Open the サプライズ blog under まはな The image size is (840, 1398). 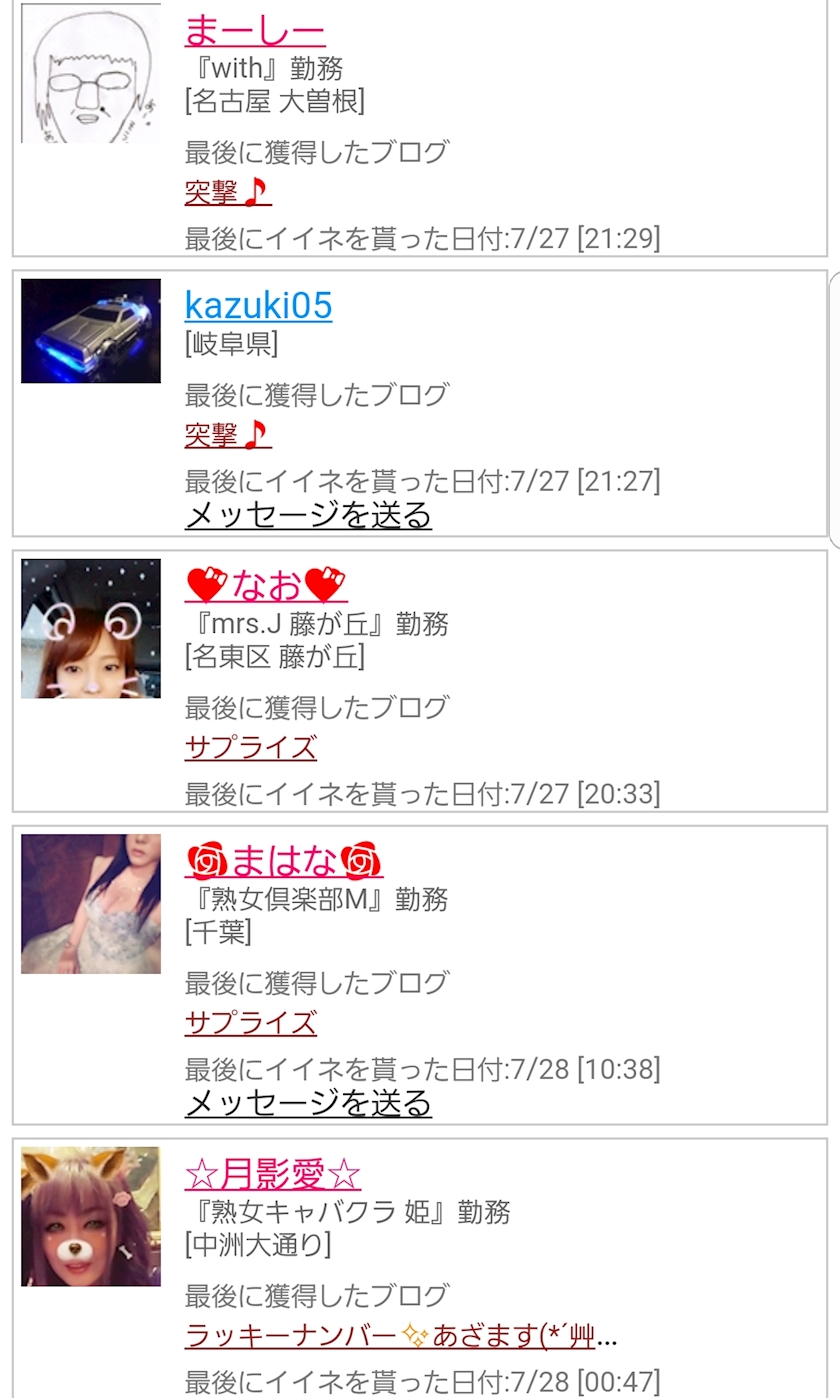coord(251,1023)
